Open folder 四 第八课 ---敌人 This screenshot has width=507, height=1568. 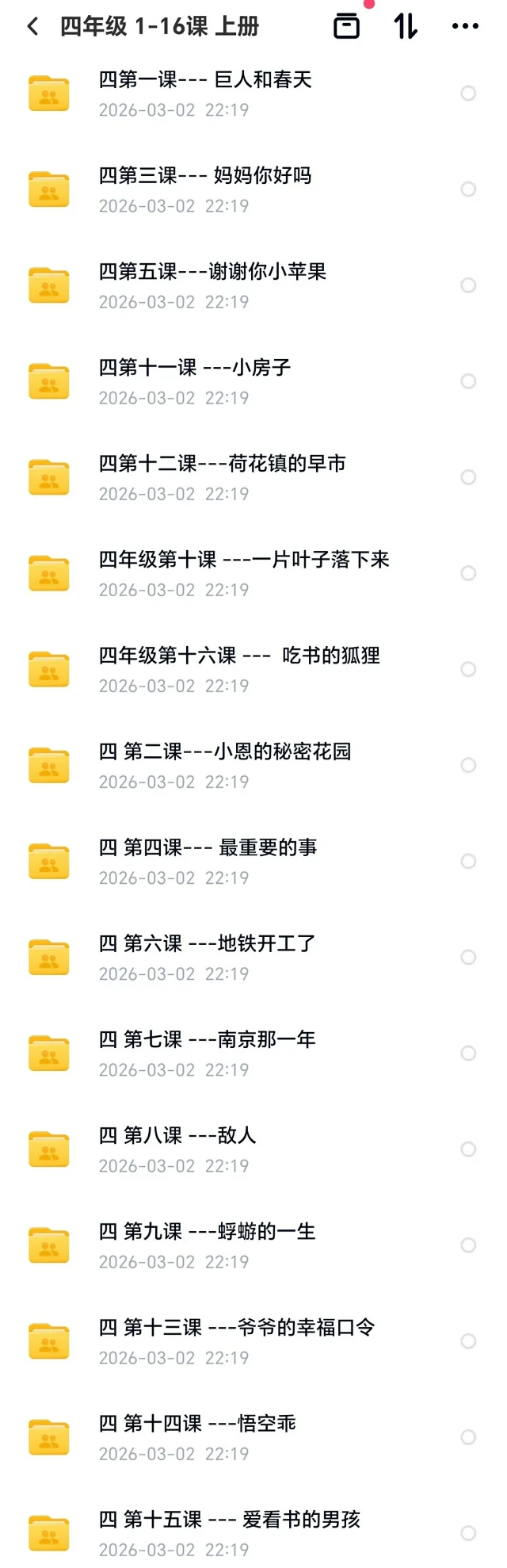tap(177, 1135)
